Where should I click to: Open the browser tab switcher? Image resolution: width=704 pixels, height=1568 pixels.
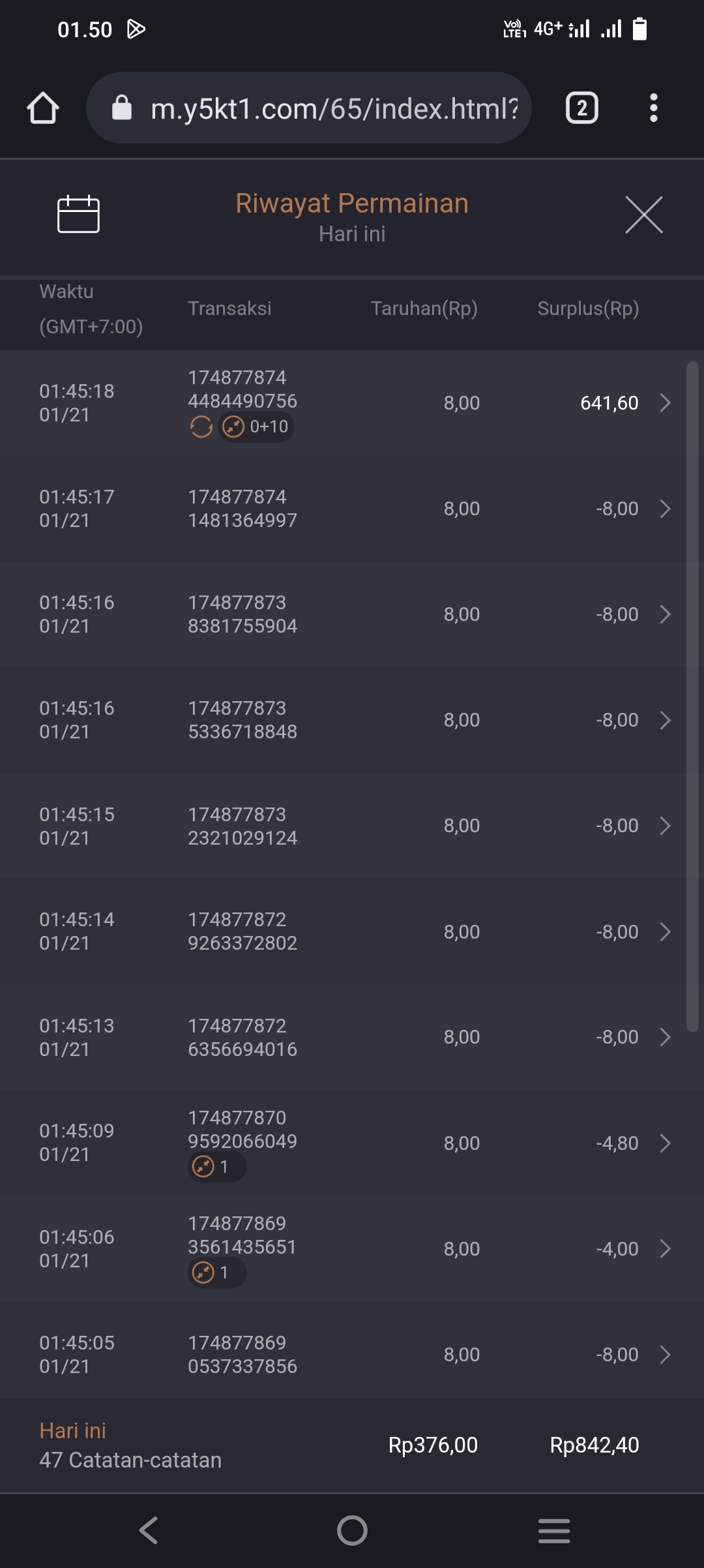(x=581, y=108)
